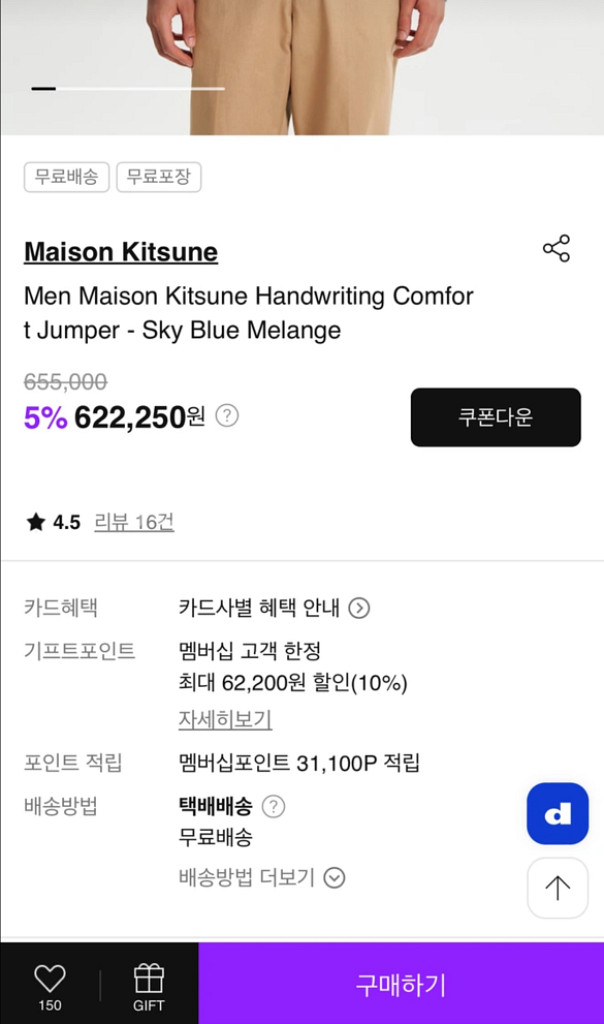Screen dimensions: 604x1024
Task: Jump back to top with arrow button
Action: (557, 888)
